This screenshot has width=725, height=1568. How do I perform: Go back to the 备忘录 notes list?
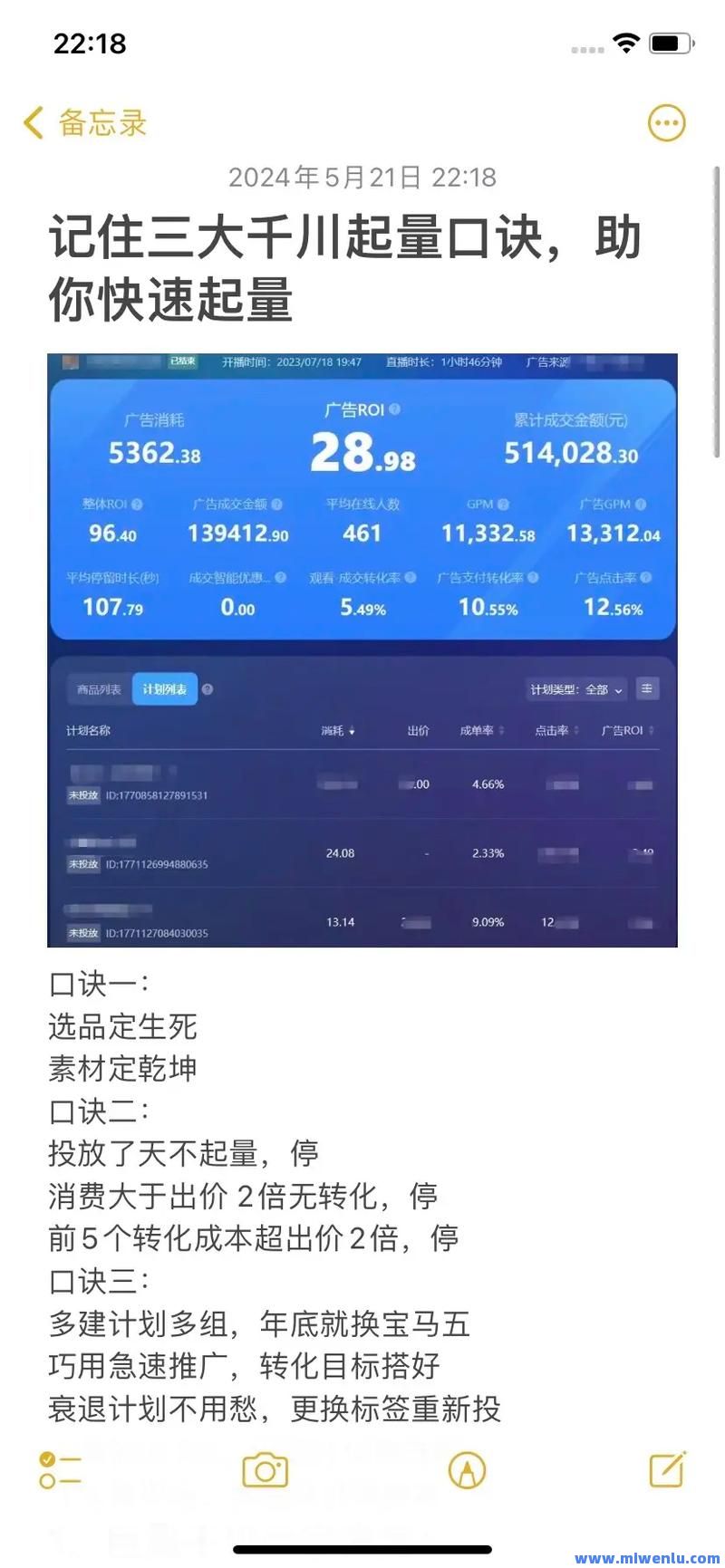[x=84, y=123]
